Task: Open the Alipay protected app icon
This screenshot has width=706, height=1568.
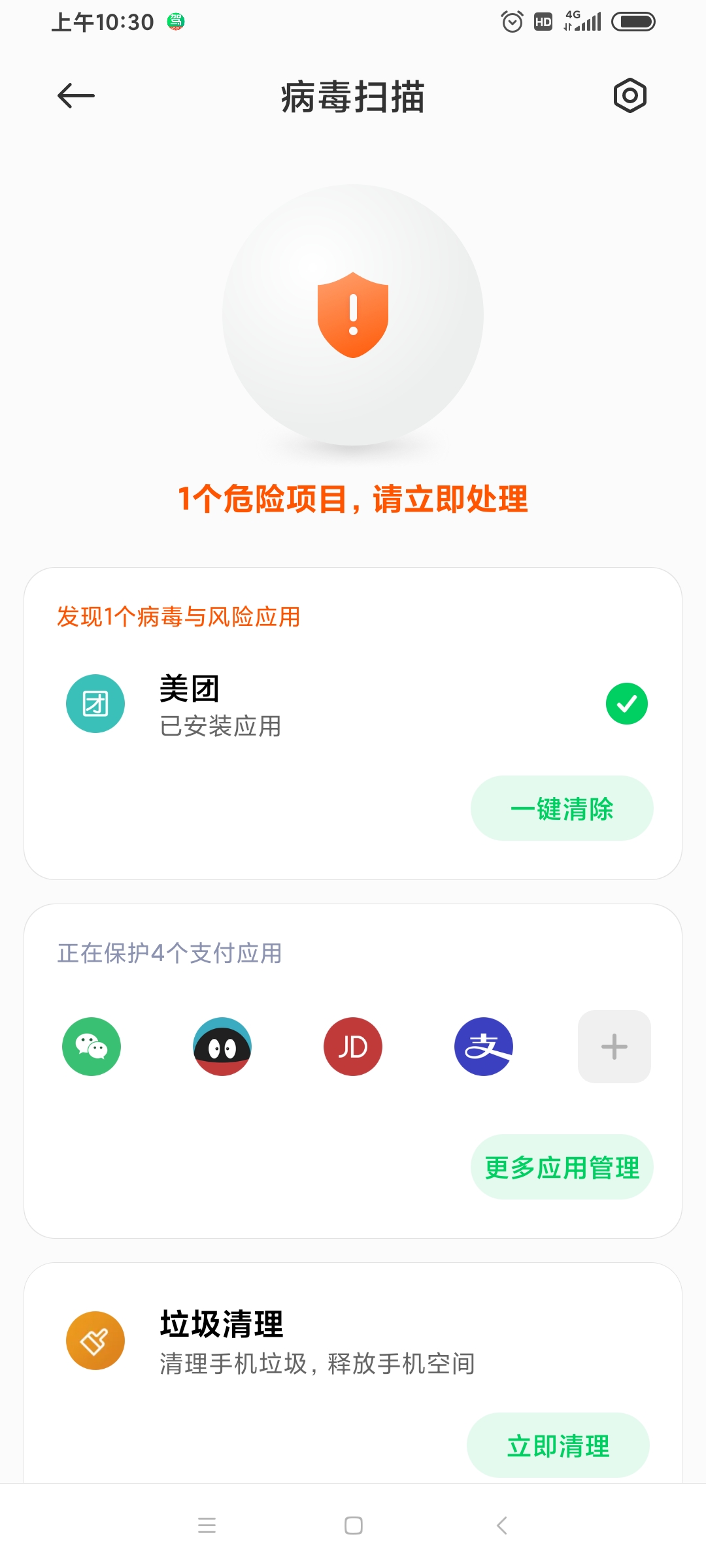Action: [484, 1047]
